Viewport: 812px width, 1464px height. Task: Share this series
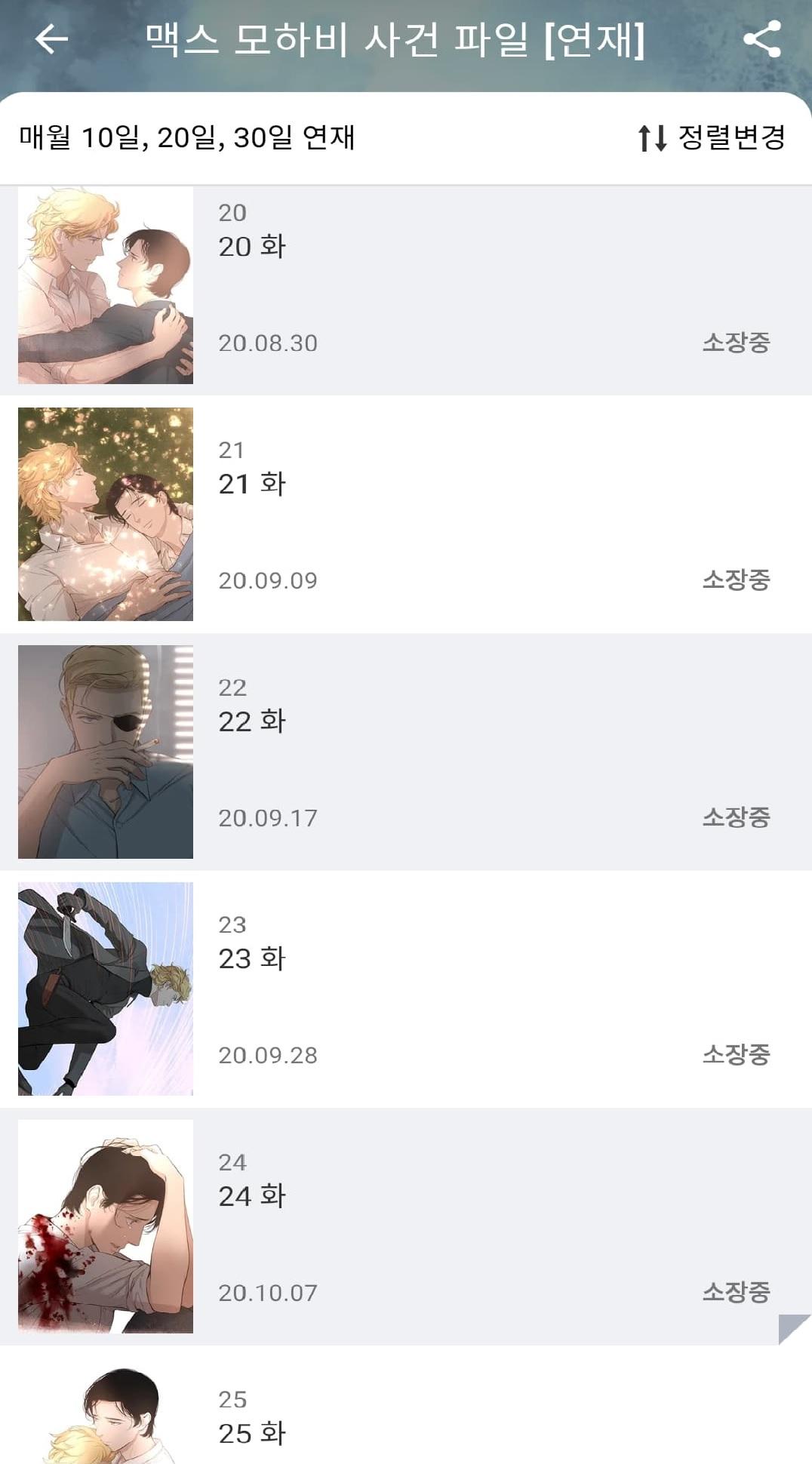[x=761, y=39]
